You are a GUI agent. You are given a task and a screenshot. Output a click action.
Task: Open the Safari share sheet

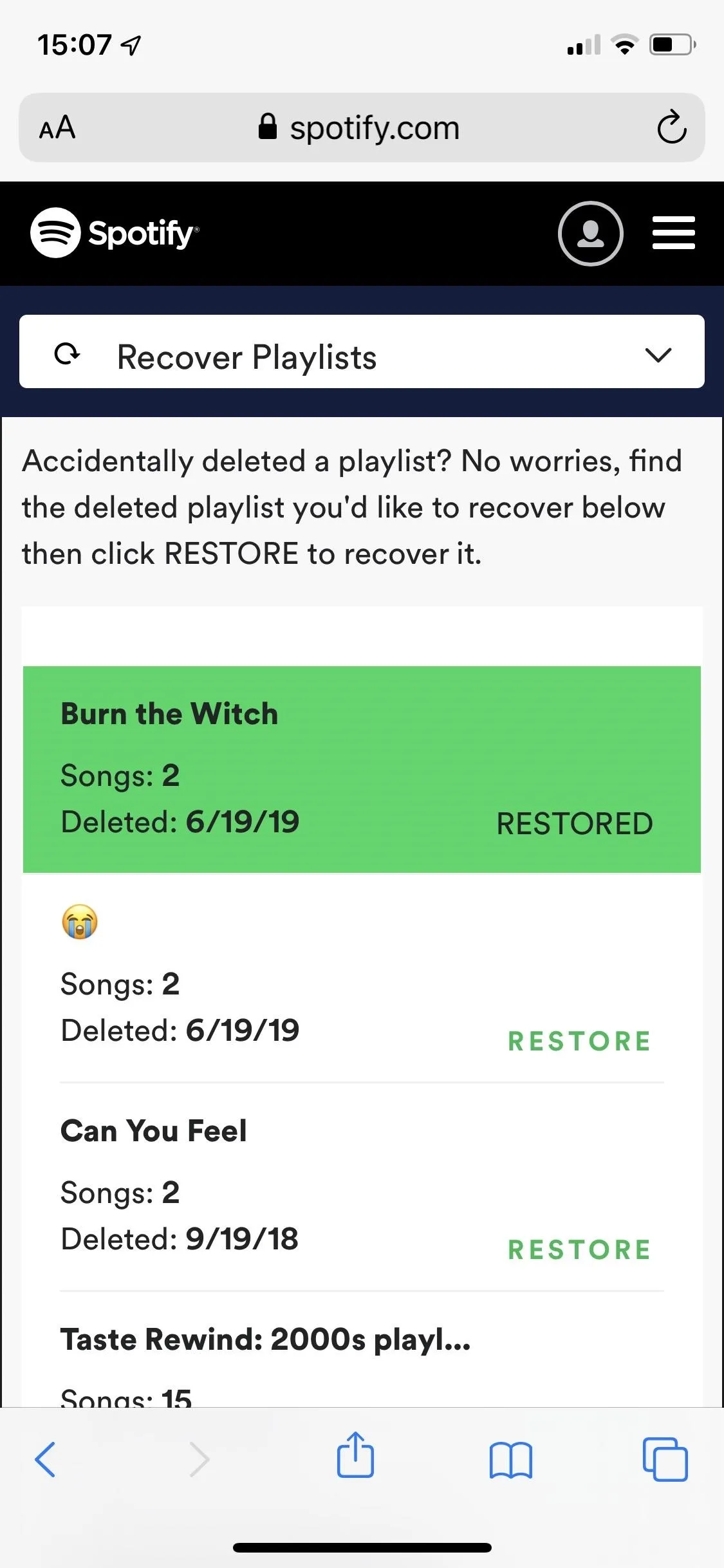355,1455
